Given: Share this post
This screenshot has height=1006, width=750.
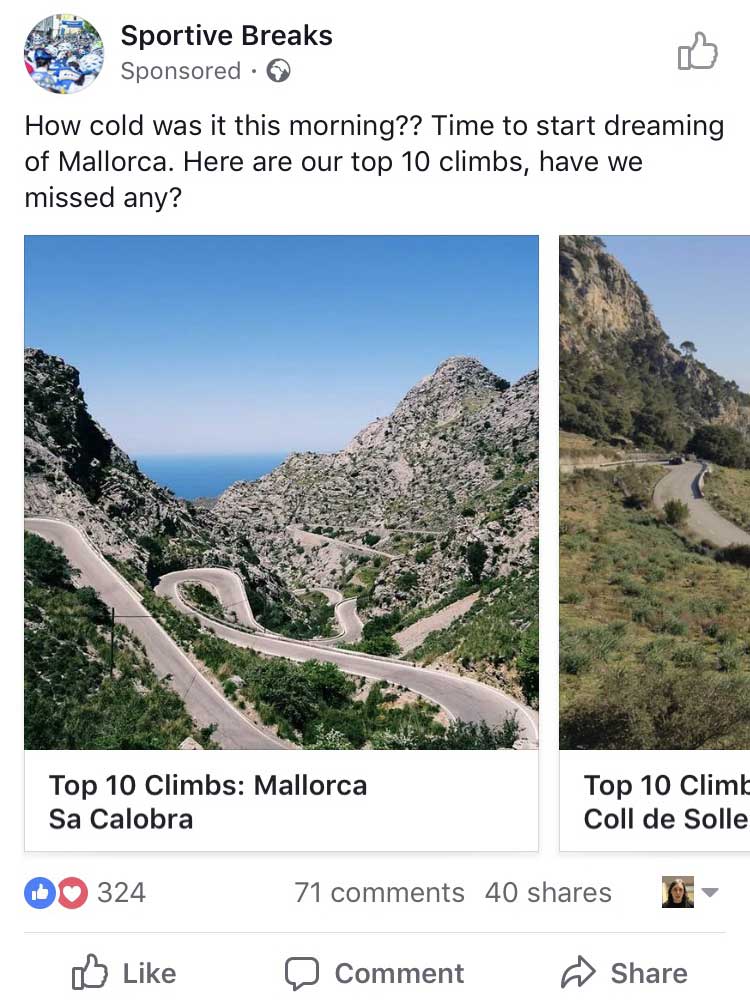Looking at the screenshot, I should (x=624, y=973).
